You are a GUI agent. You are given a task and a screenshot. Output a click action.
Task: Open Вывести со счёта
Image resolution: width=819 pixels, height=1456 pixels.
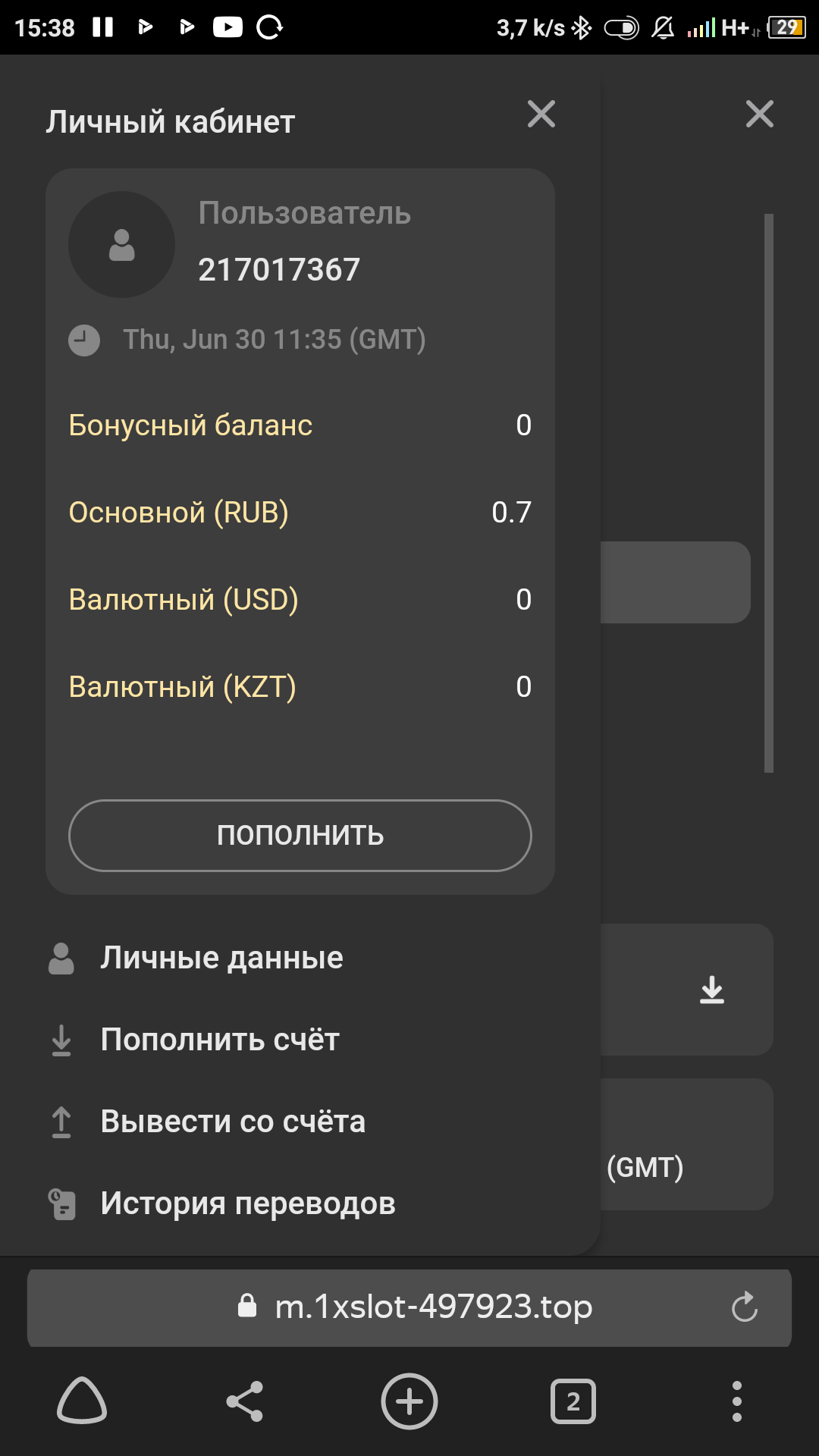232,1122
